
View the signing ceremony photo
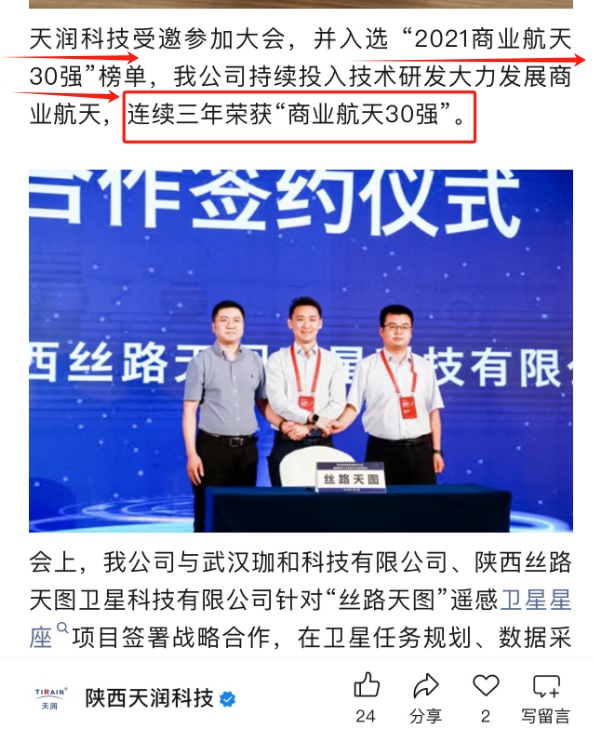point(301,351)
